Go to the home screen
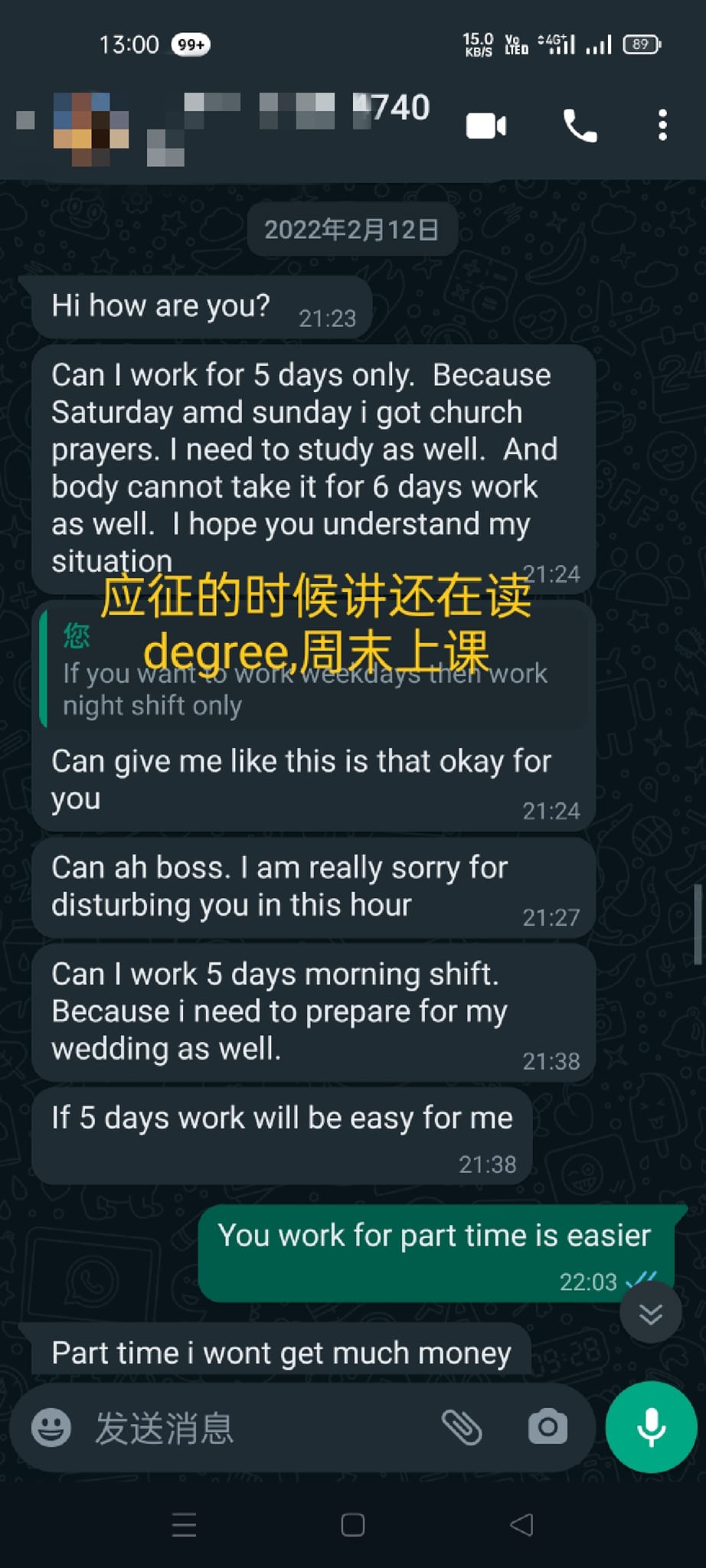 (352, 1525)
